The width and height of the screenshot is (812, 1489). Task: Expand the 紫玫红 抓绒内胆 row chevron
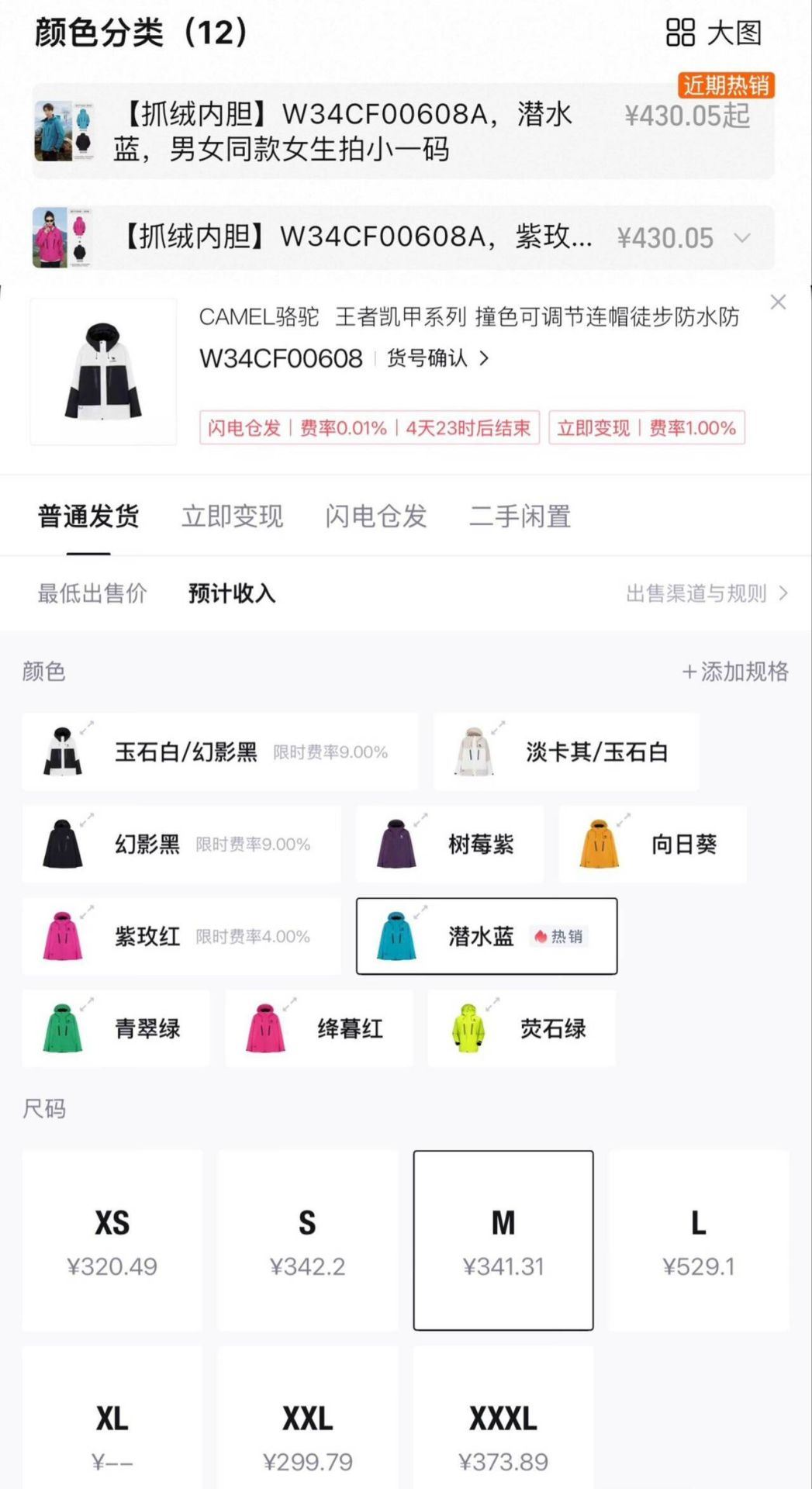pyautogui.click(x=742, y=238)
